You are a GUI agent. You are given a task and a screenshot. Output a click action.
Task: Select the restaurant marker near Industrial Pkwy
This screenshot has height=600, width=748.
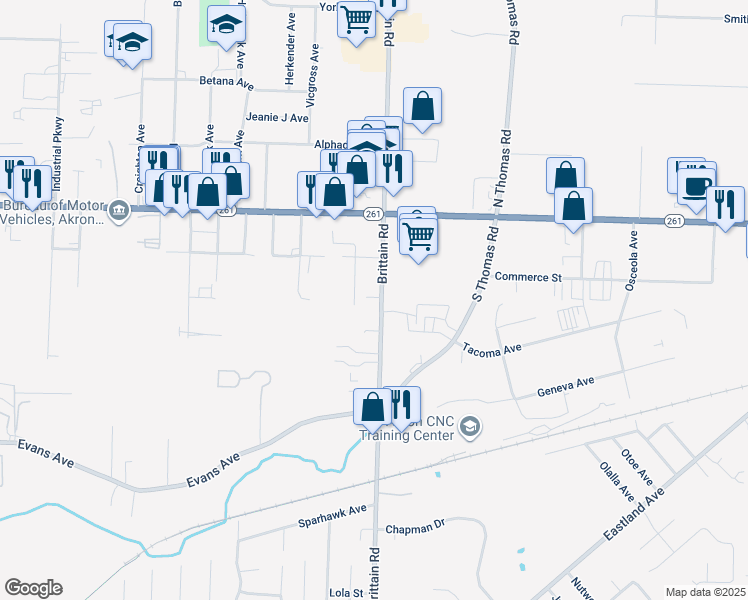(x=34, y=182)
